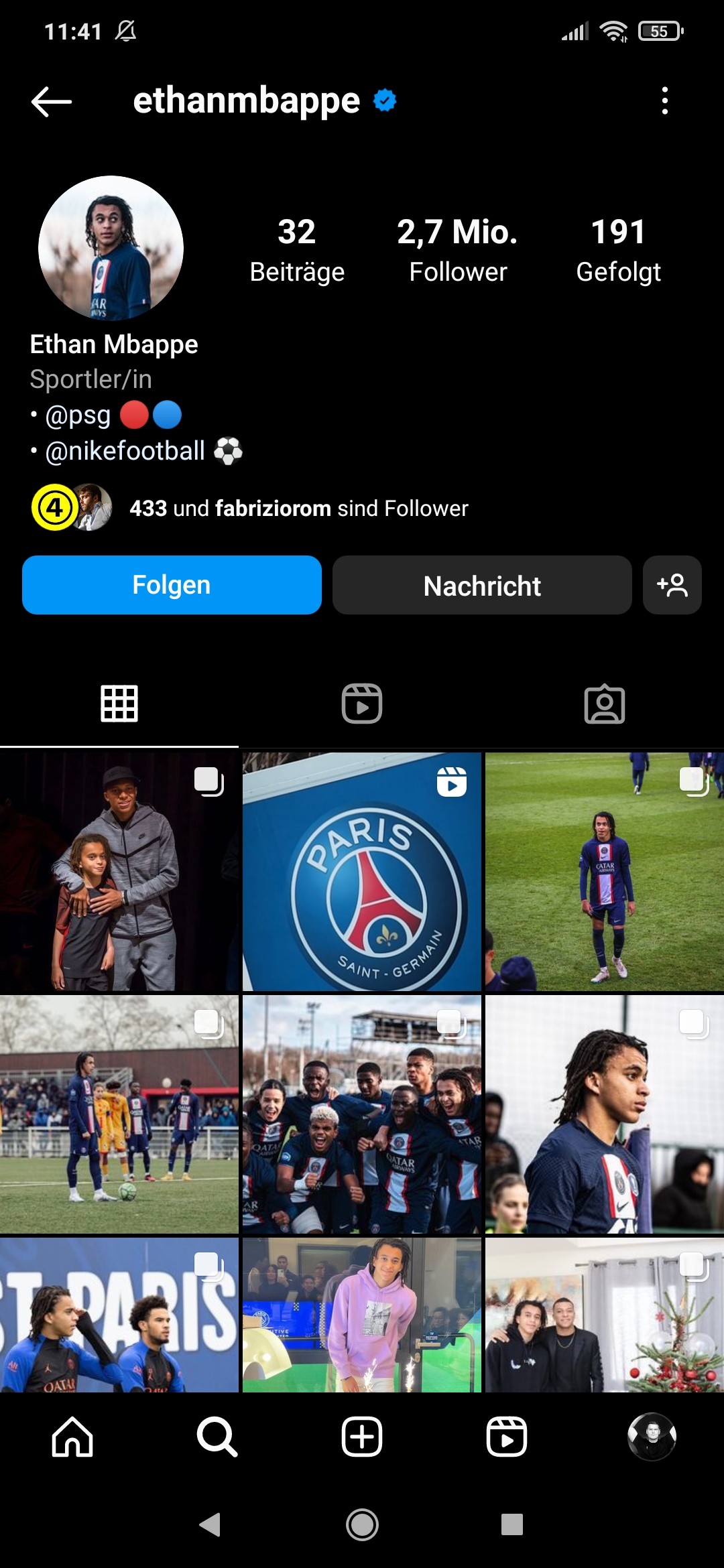This screenshot has height=1568, width=724.
Task: Switch to the tagged photos tab
Action: pos(605,704)
